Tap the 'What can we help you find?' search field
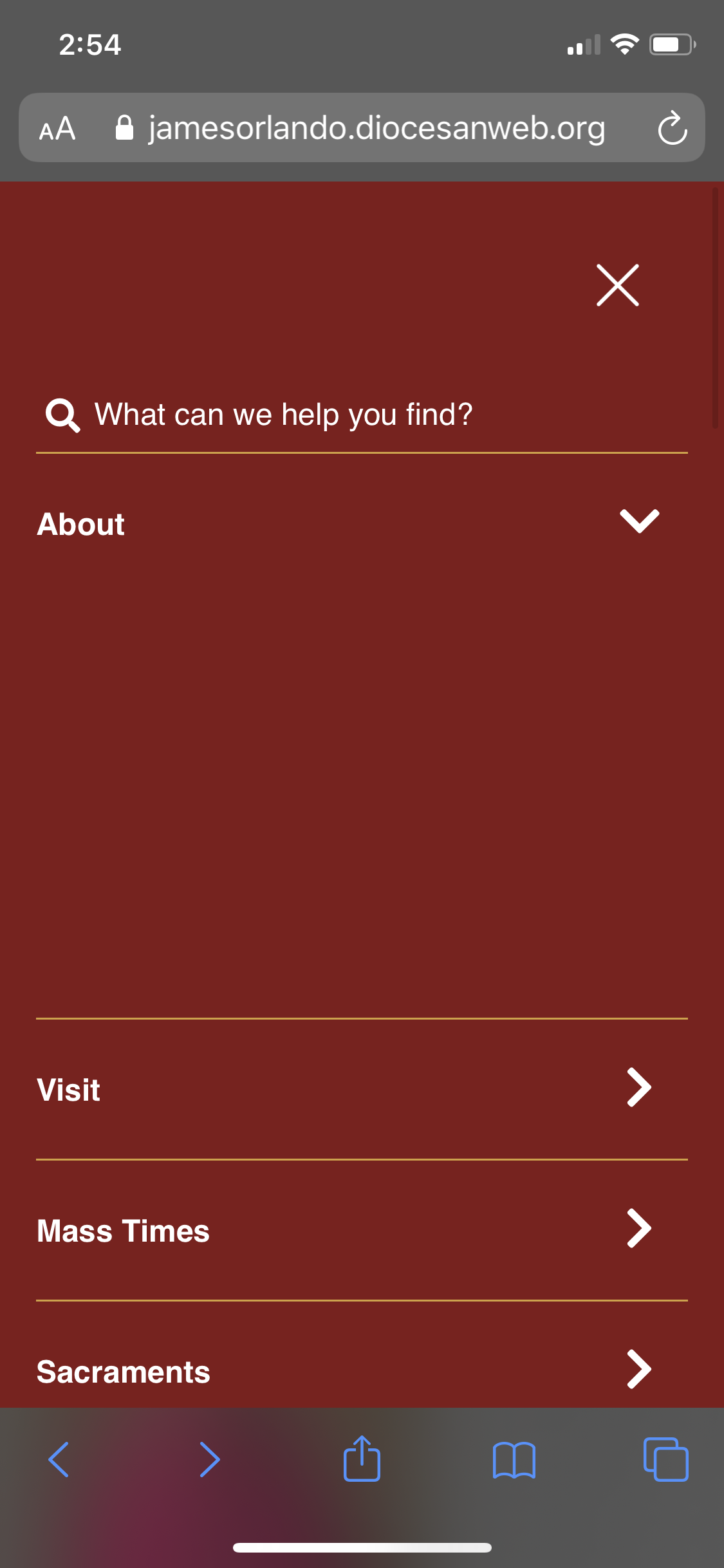 click(360, 415)
